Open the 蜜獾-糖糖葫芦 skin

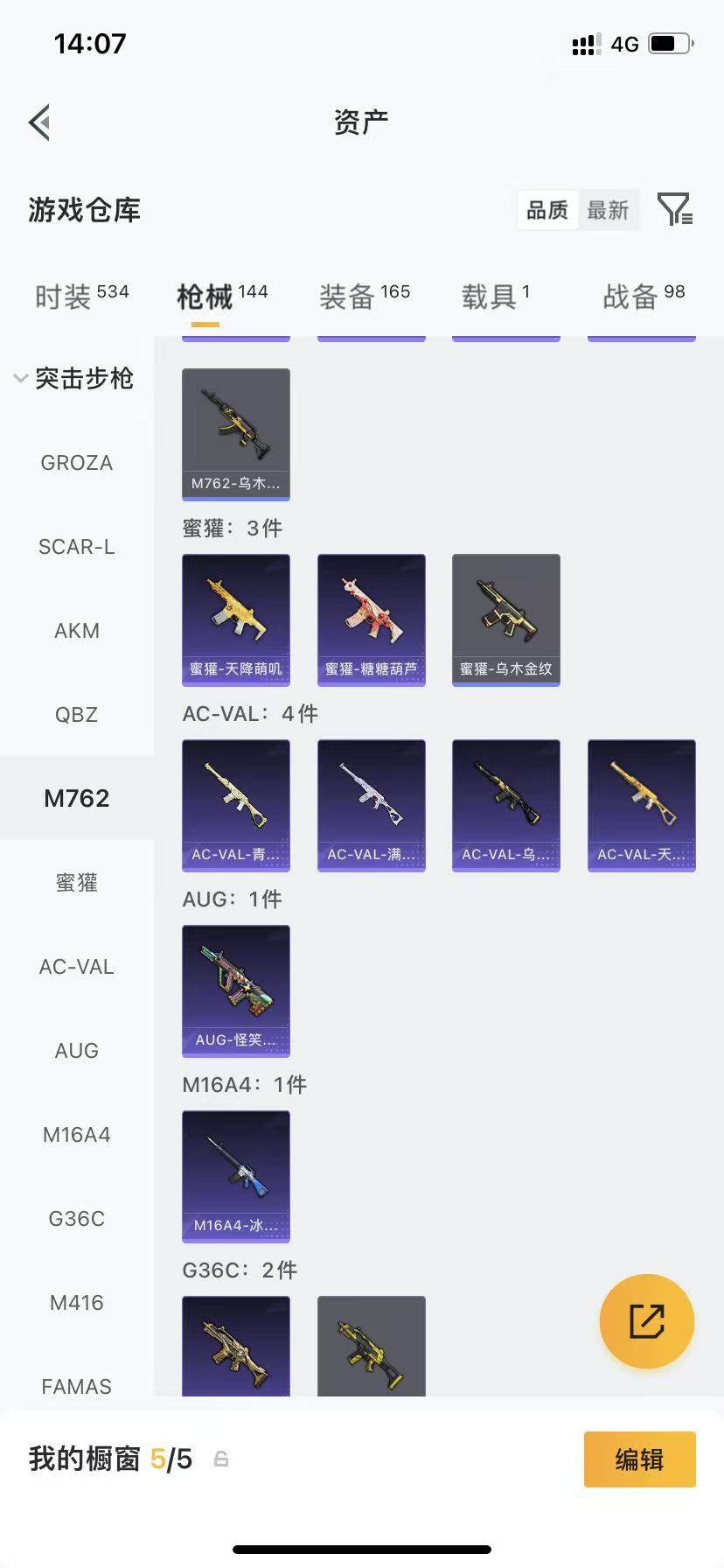[x=372, y=619]
